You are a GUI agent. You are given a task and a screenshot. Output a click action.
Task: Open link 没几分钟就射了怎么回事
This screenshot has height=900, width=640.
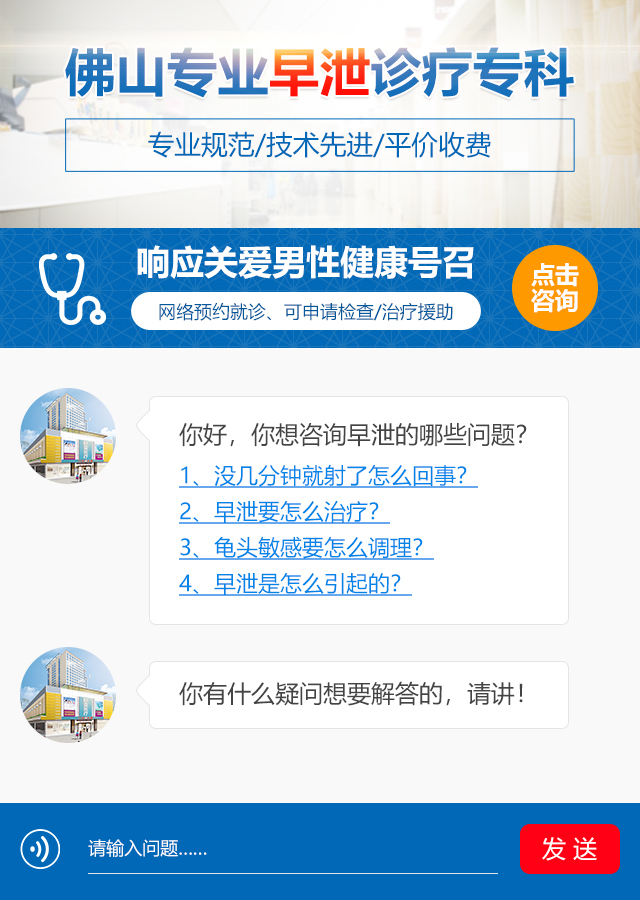(x=327, y=476)
